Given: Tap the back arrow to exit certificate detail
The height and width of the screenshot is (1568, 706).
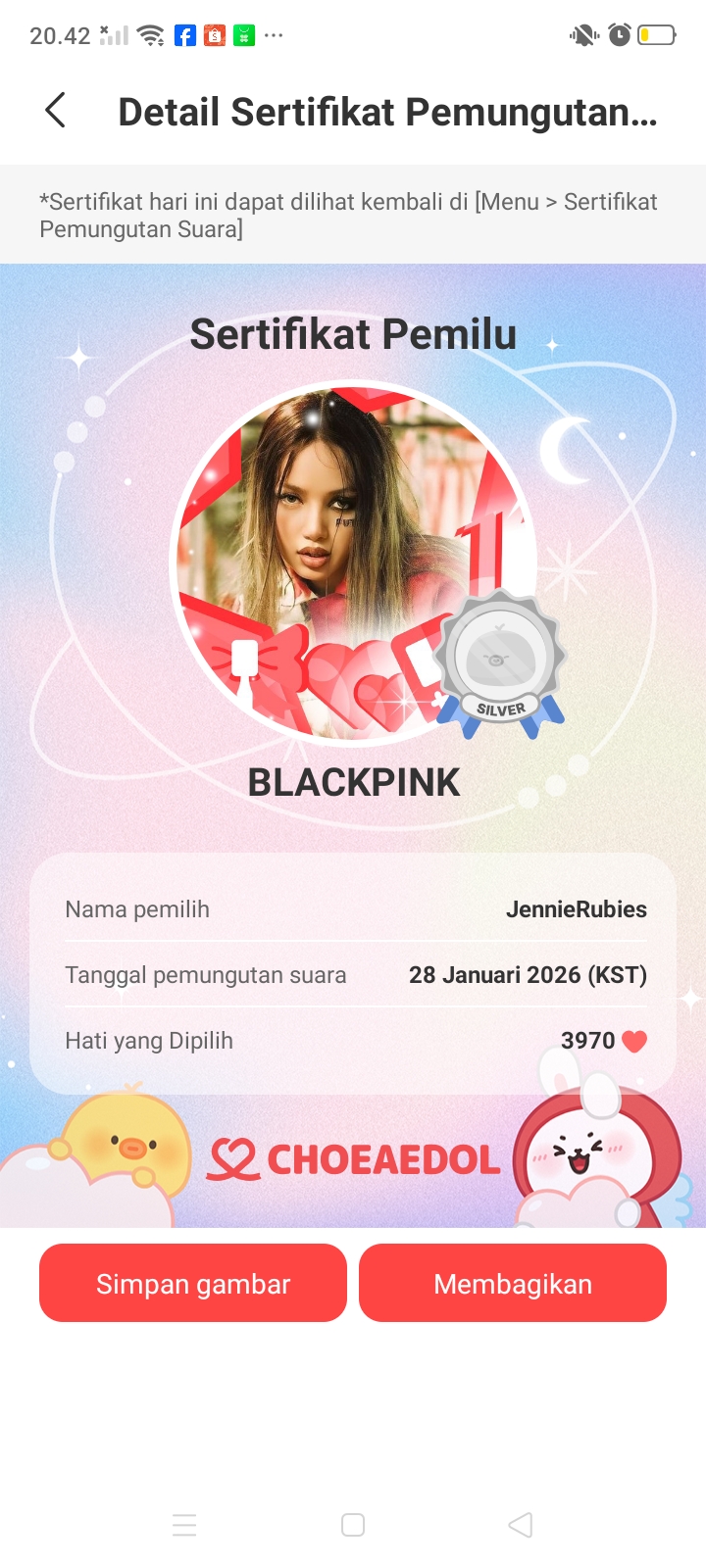Looking at the screenshot, I should click(x=55, y=111).
